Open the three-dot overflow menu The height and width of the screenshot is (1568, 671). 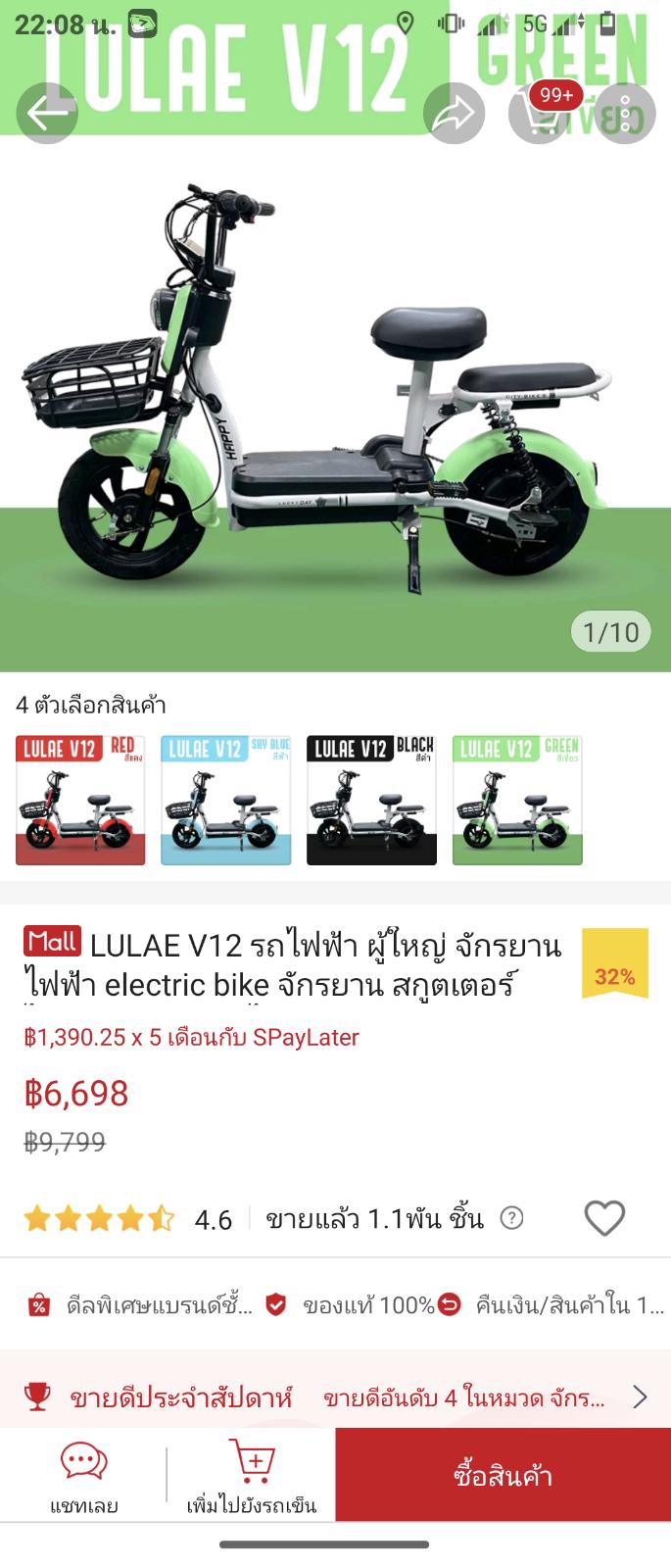point(625,114)
